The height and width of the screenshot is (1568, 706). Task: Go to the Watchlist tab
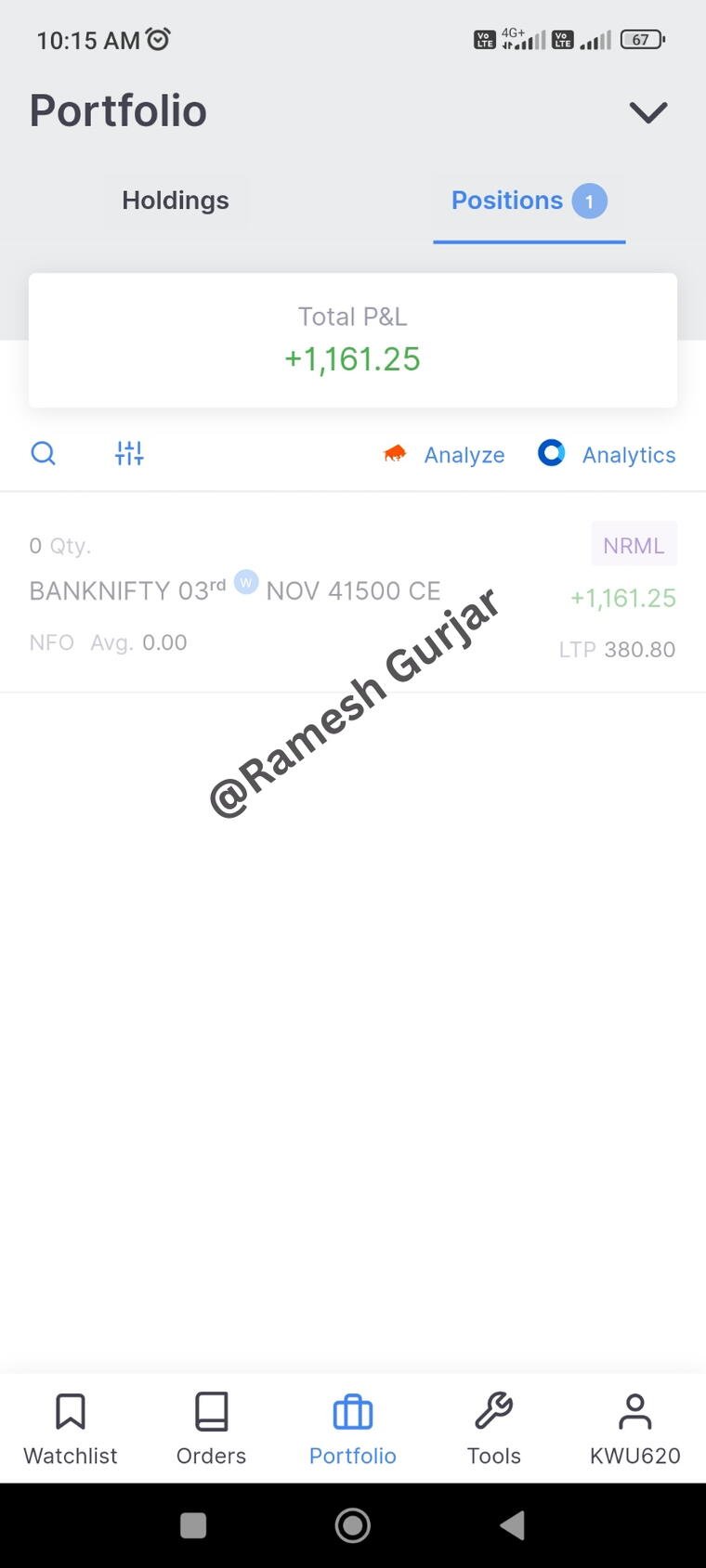[x=71, y=1429]
